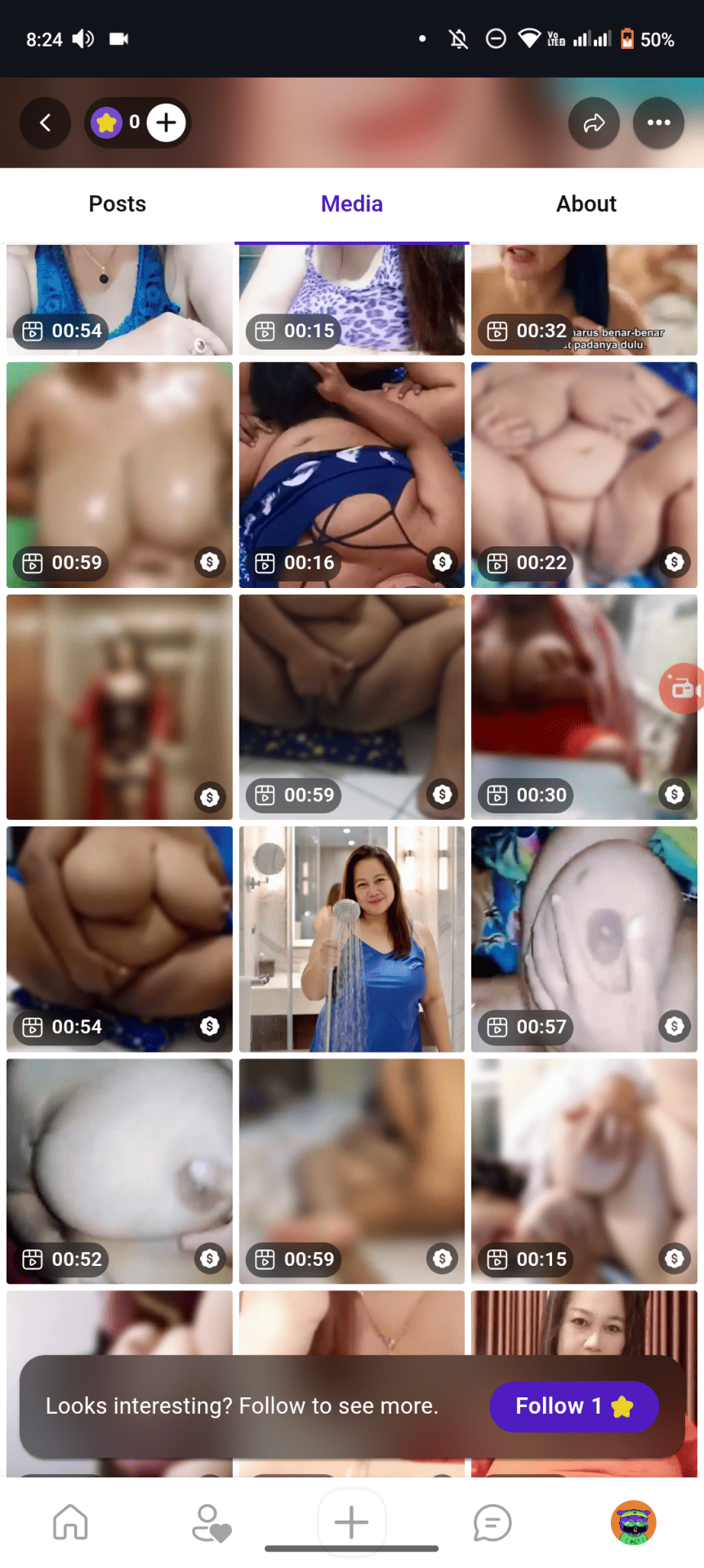Switch to the About tab
The image size is (704, 1568).
tap(586, 204)
